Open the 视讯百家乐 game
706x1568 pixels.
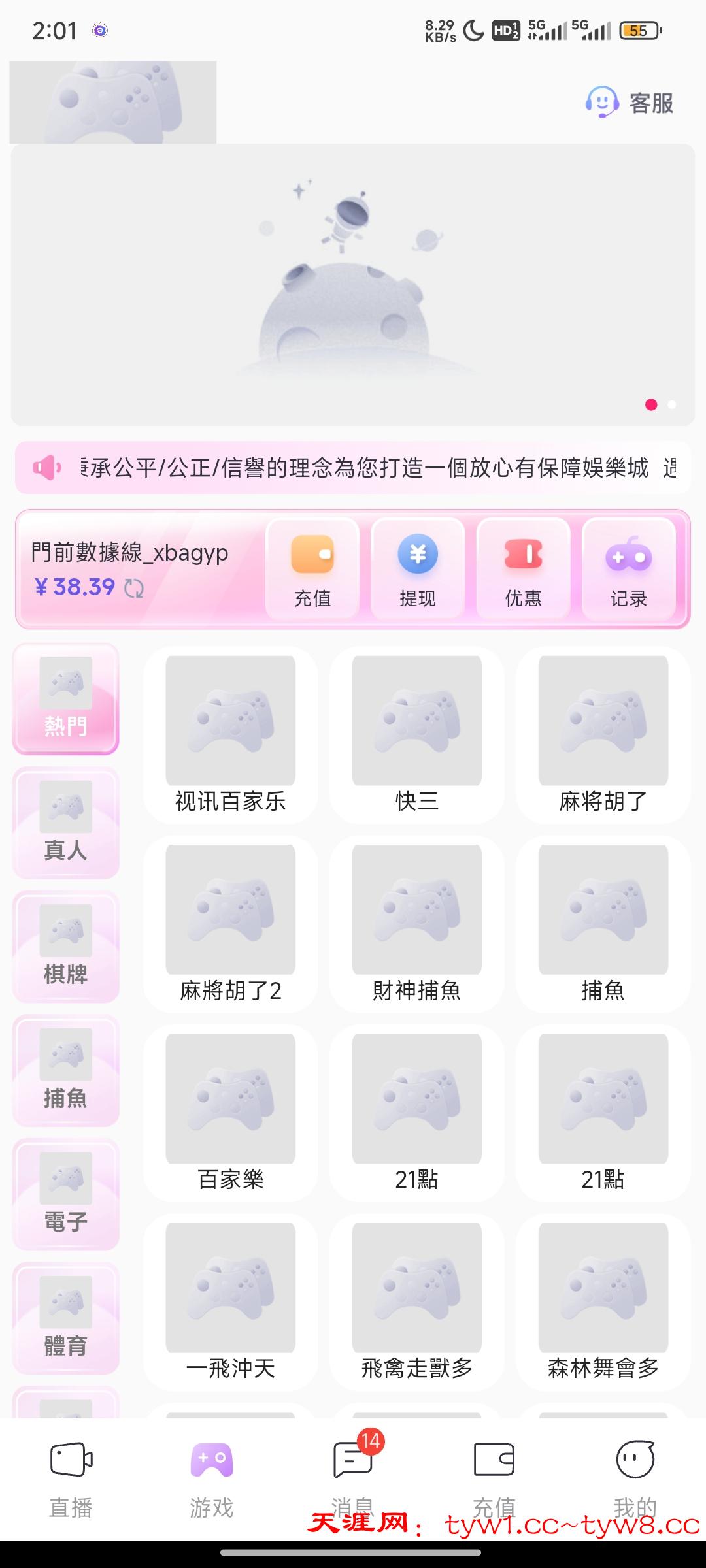coord(231,734)
